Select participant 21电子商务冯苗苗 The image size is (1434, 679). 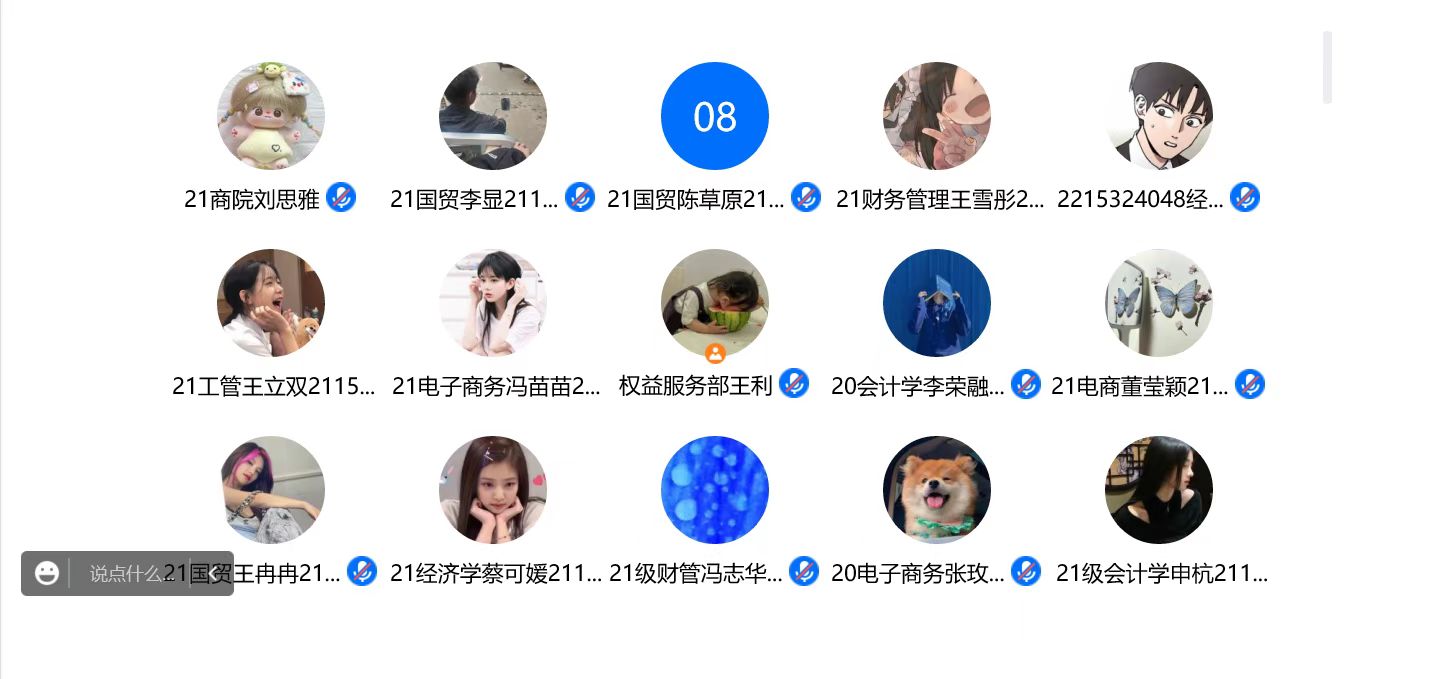tap(493, 303)
